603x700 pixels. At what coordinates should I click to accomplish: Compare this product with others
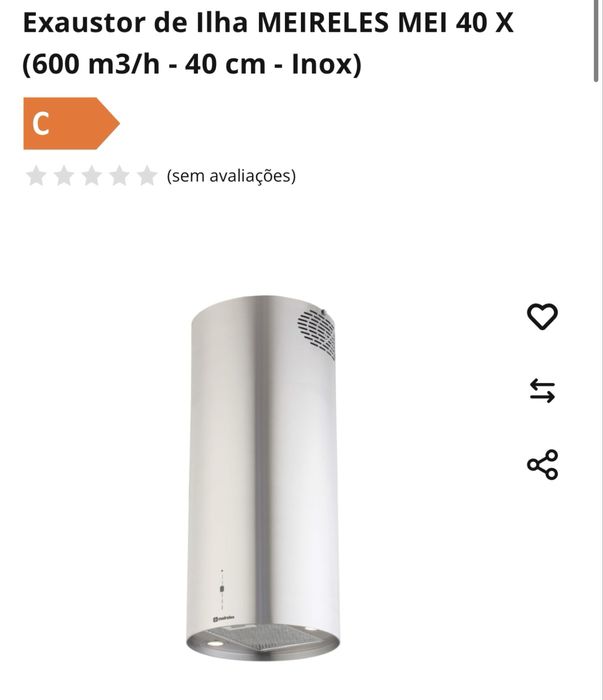click(542, 390)
